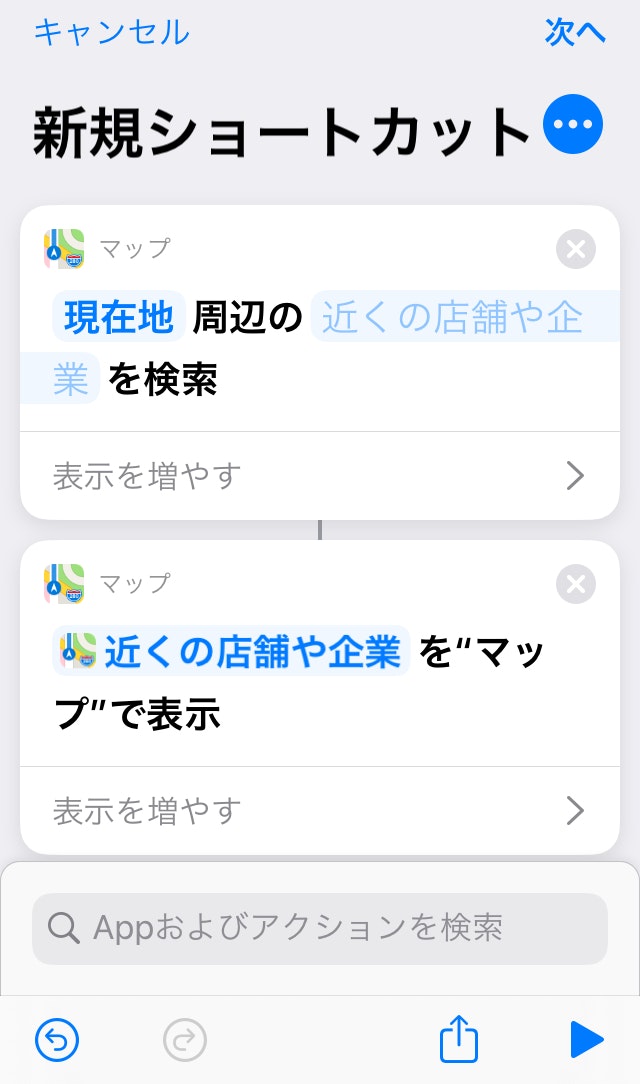Image resolution: width=640 pixels, height=1084 pixels.
Task: Expand 表示を増やす under the search action
Action: click(319, 476)
